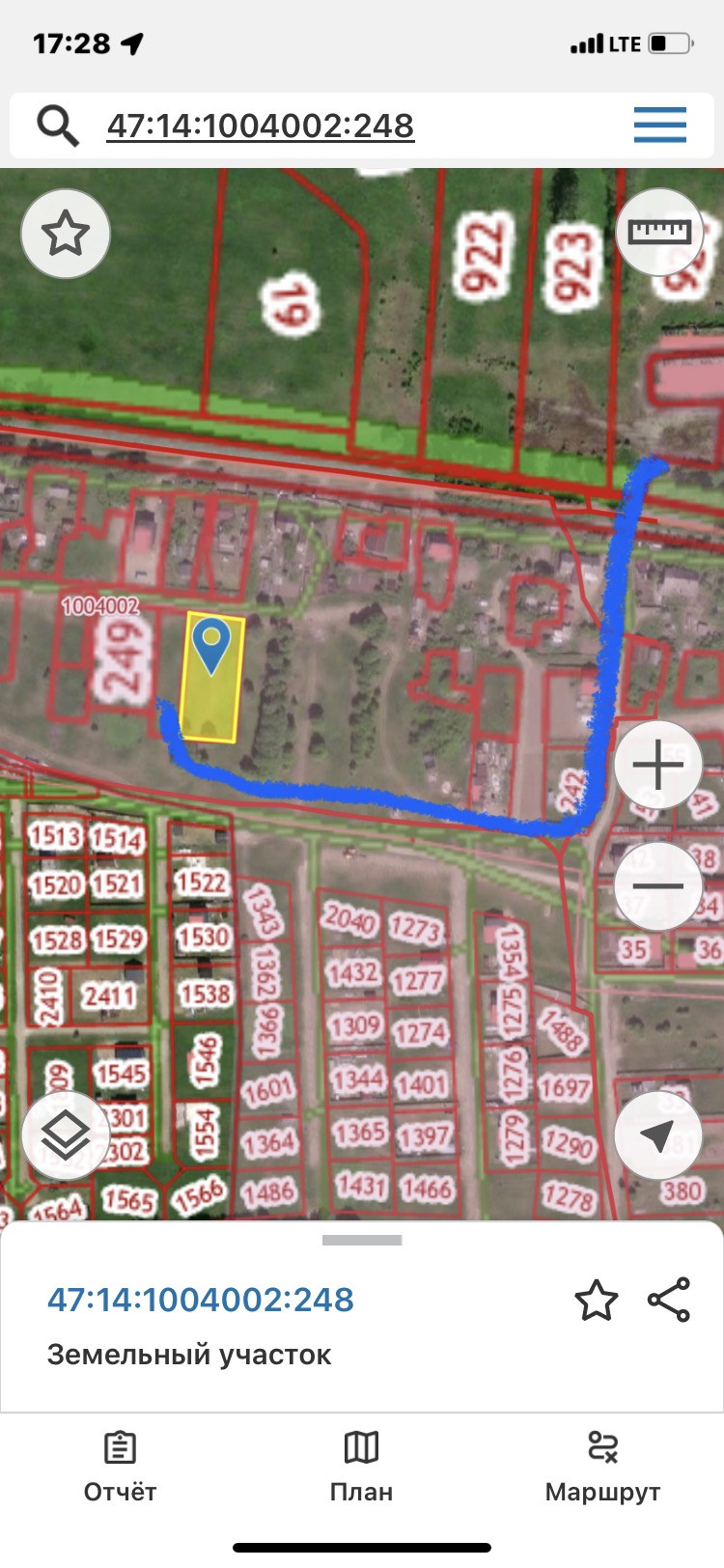
Task: Center map on my location
Action: [658, 1135]
